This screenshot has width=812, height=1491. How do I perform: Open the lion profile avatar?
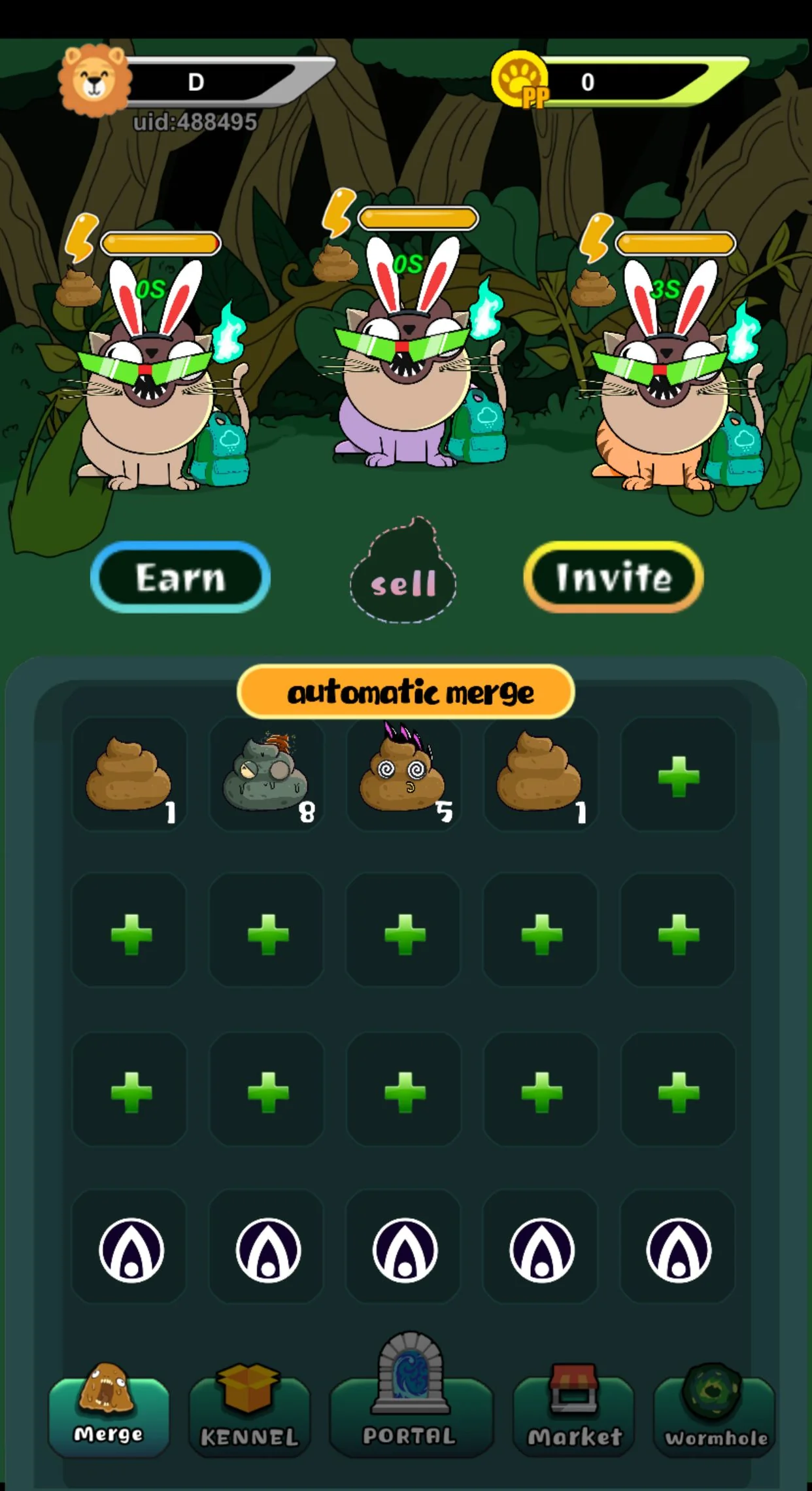[95, 81]
